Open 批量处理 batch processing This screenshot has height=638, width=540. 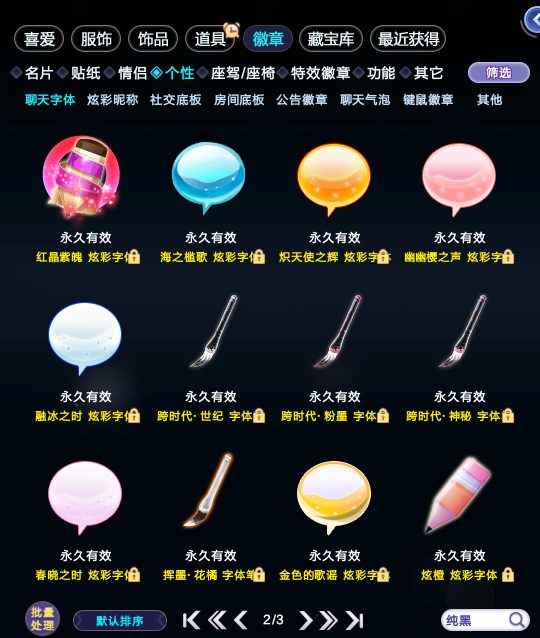[42, 619]
